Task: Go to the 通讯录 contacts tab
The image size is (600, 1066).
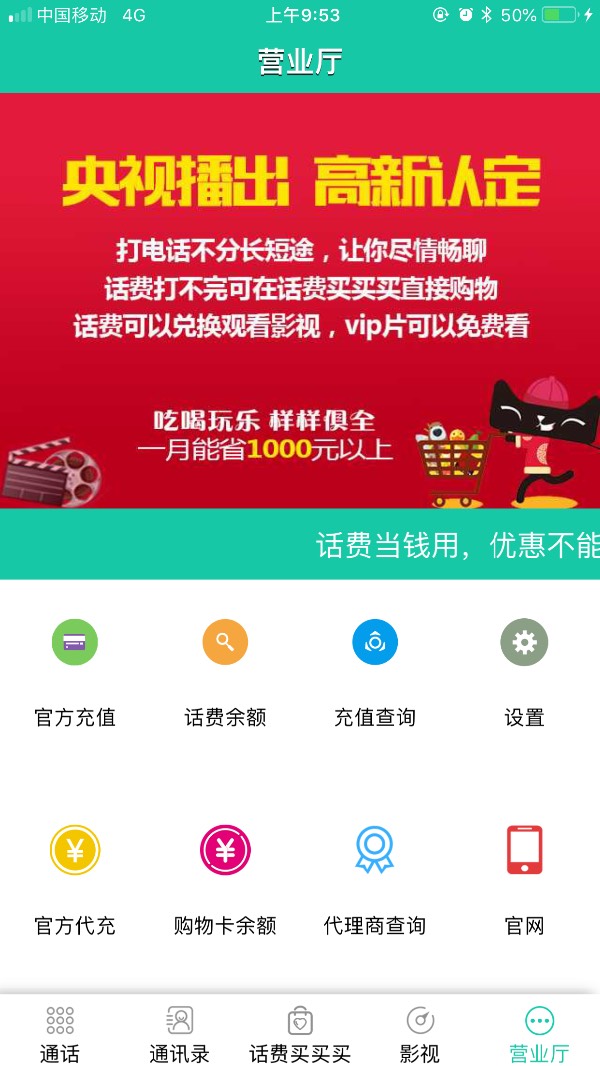Action: pos(180,1033)
